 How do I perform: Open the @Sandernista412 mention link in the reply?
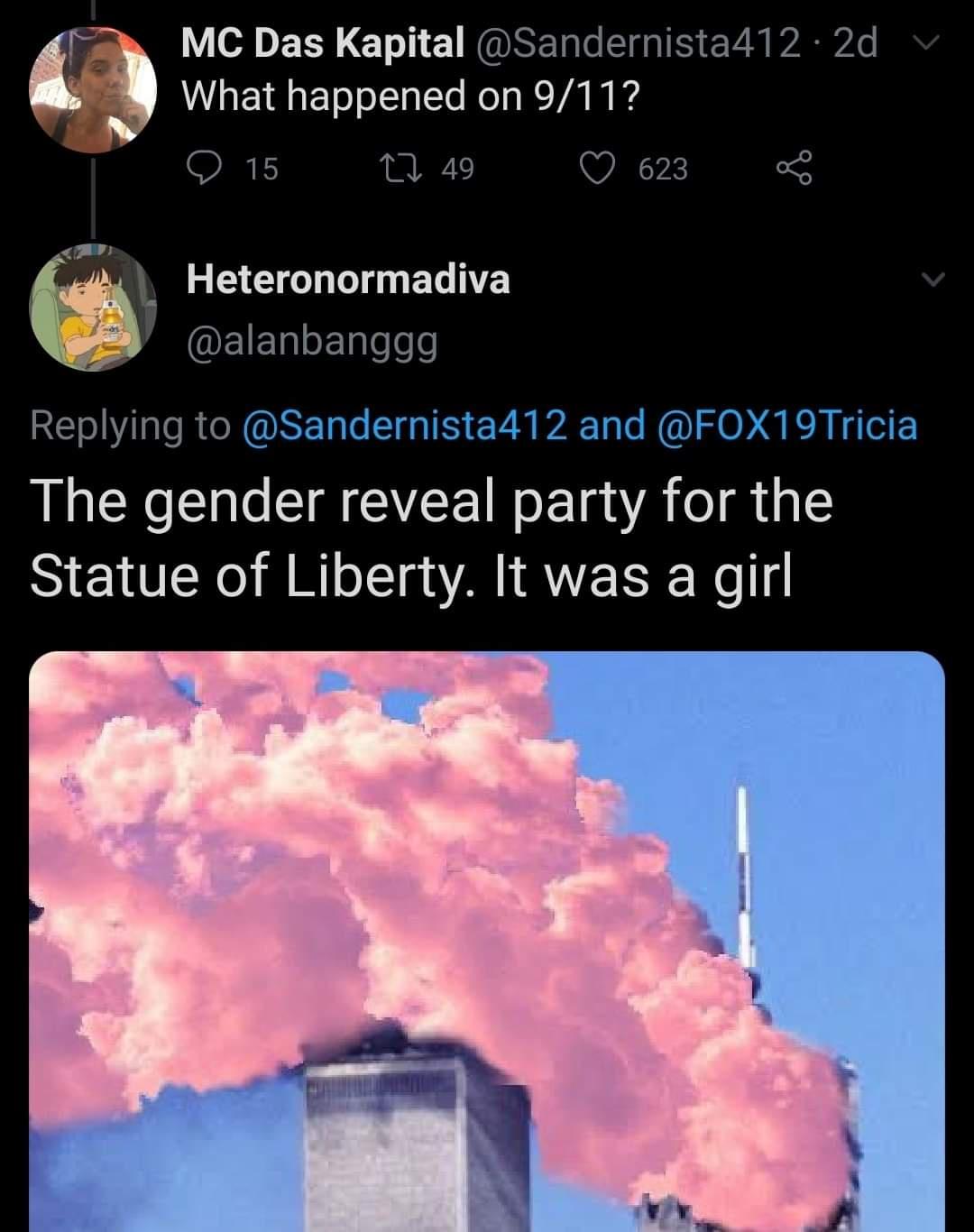[x=405, y=425]
